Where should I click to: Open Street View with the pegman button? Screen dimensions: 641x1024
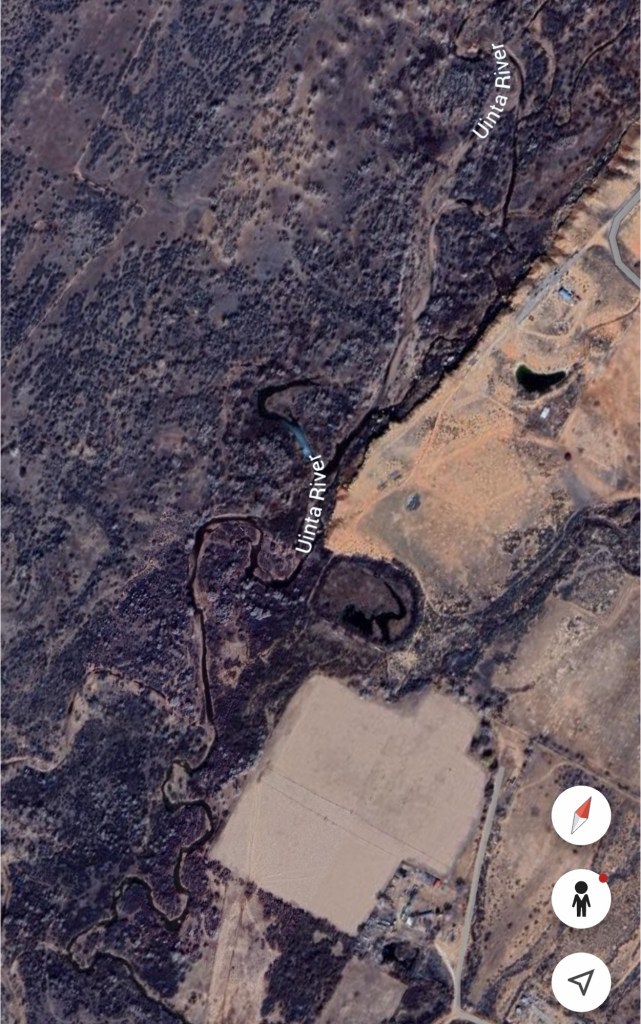pyautogui.click(x=581, y=898)
